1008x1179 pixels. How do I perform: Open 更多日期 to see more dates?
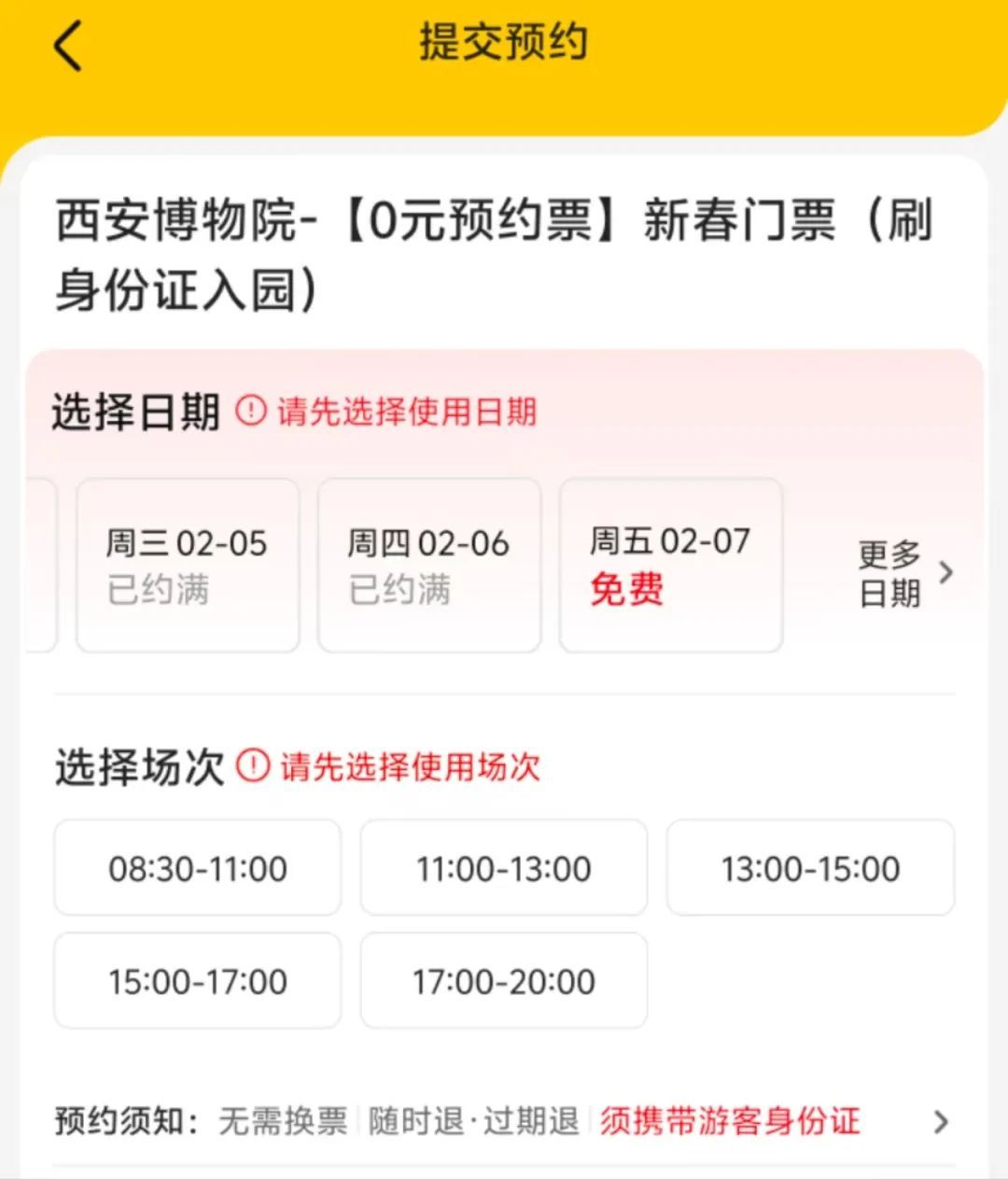point(903,573)
